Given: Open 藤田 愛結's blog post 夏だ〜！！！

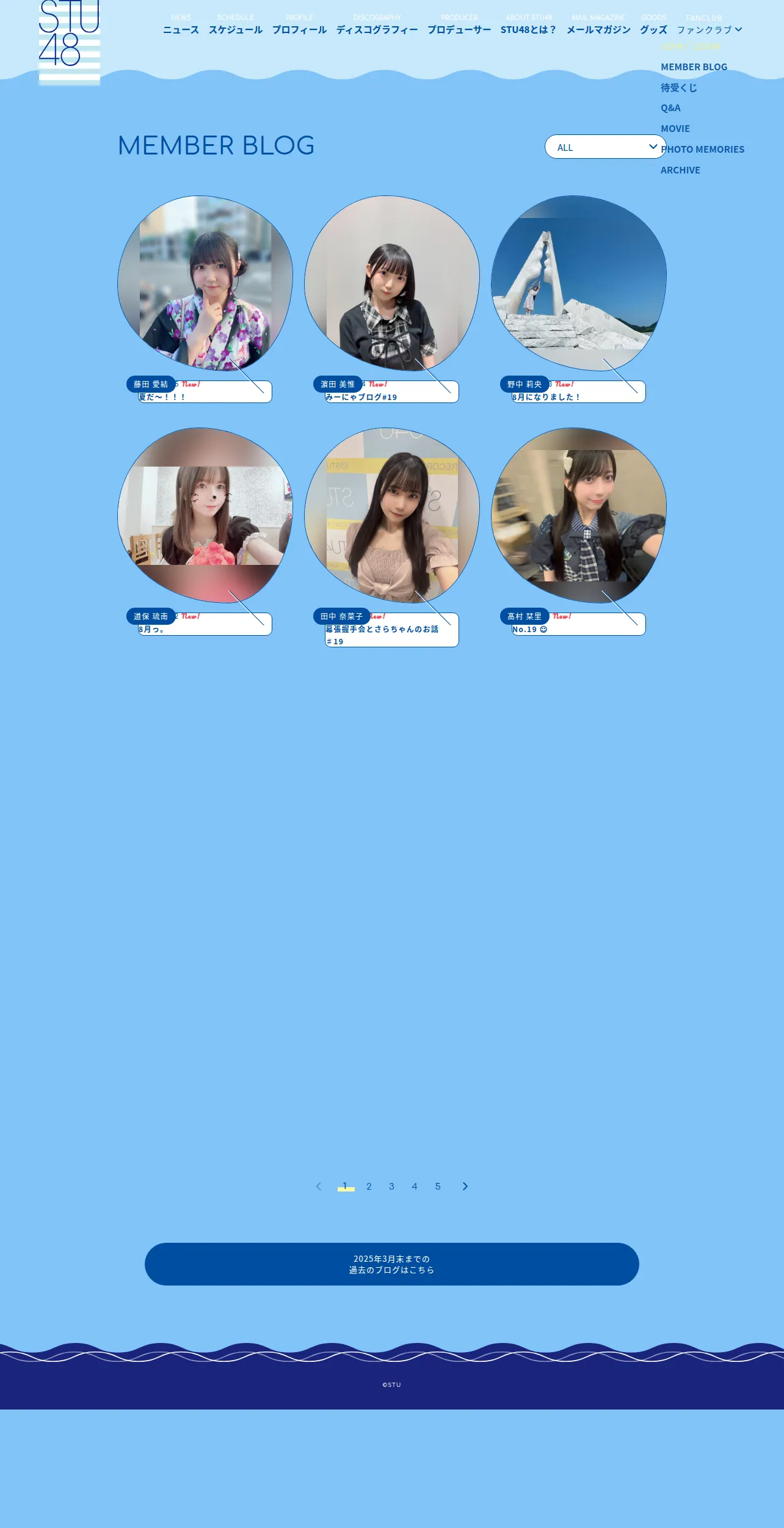Looking at the screenshot, I should [x=205, y=299].
